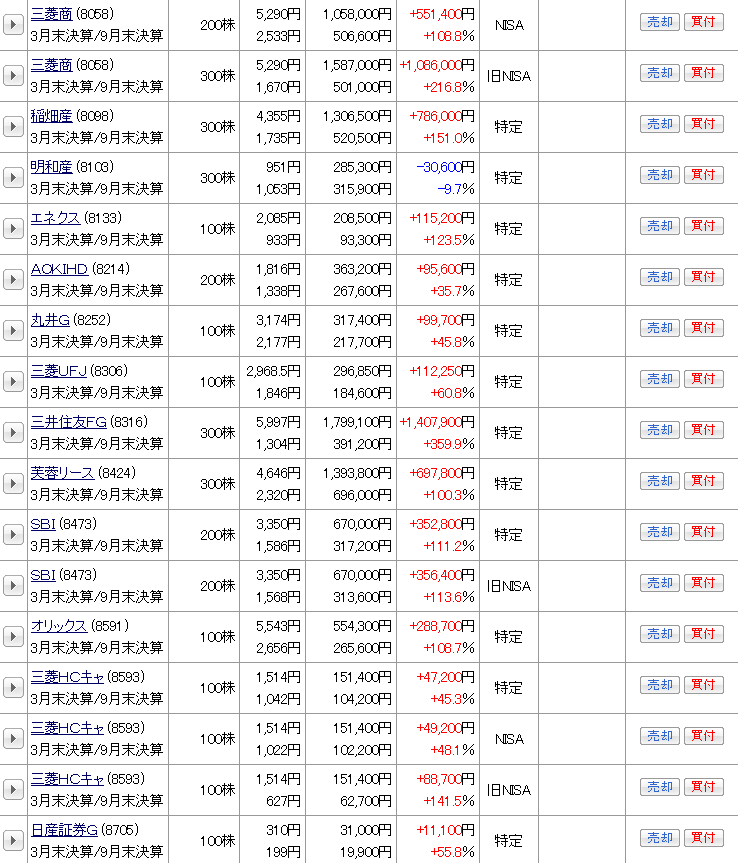Screen dimensions: 738x863
Task: Open the AOKIHD stock details link
Action: pos(59,269)
